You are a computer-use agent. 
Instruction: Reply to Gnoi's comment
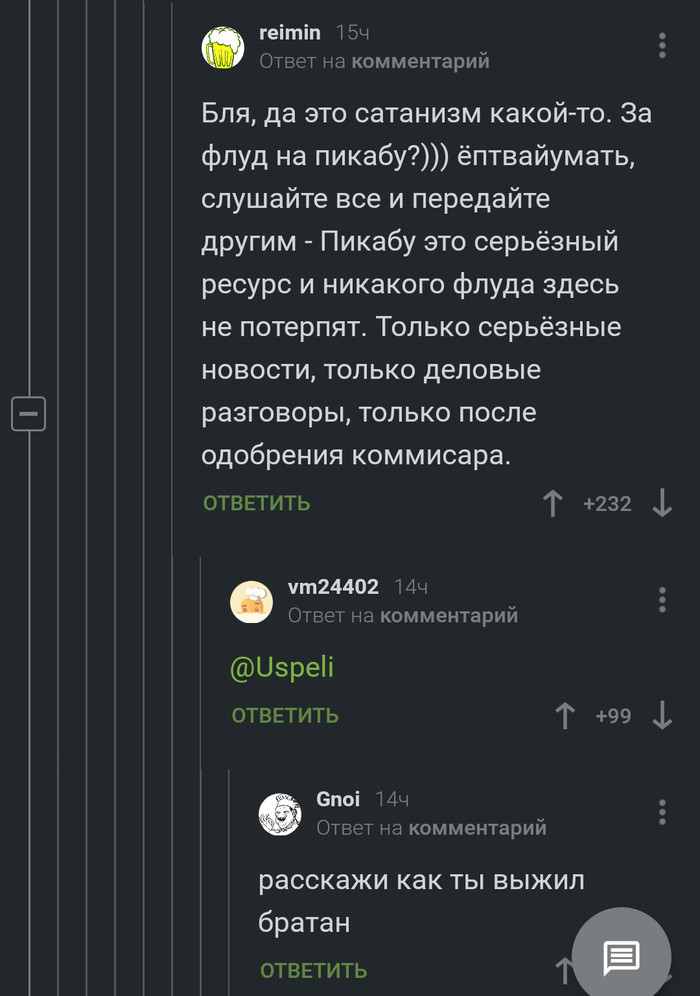click(314, 970)
